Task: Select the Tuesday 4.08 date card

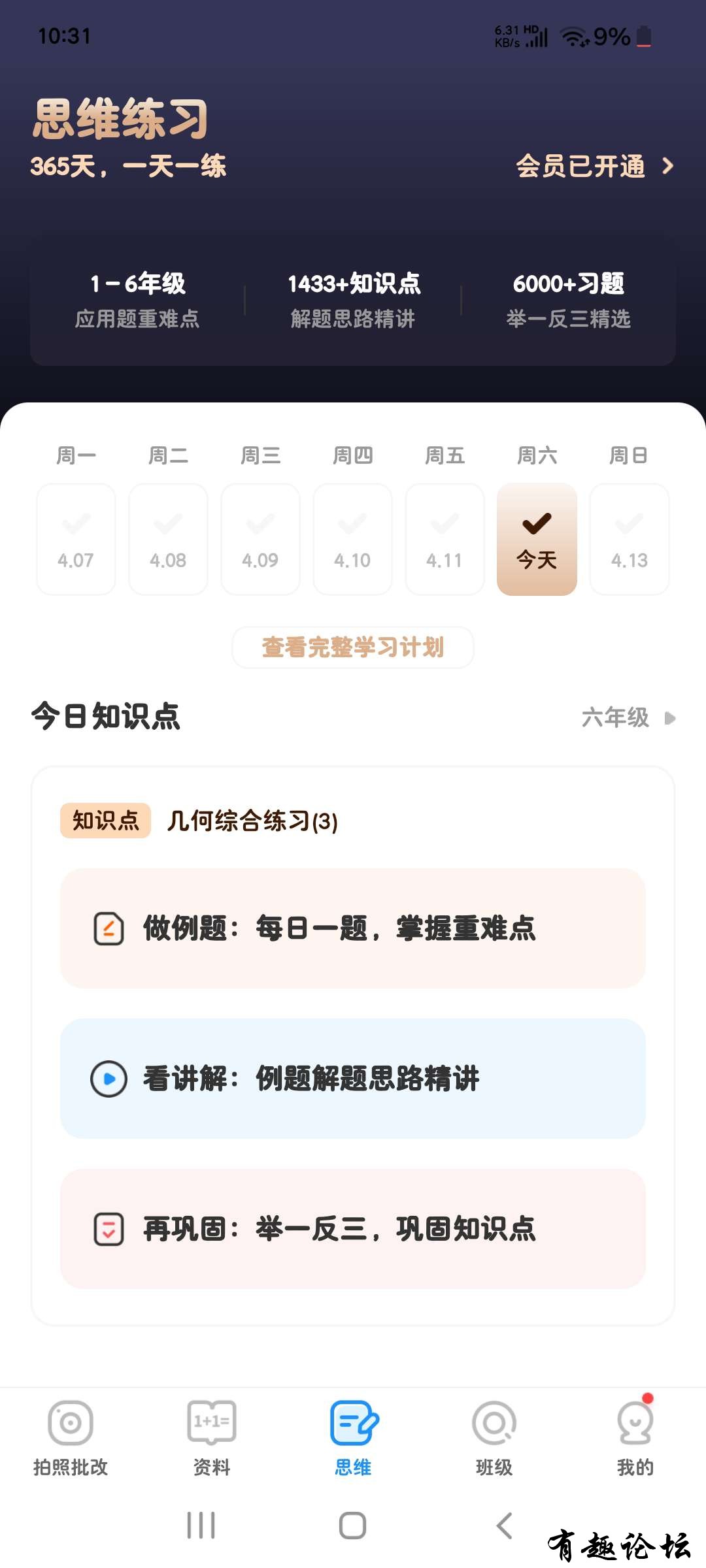Action: coord(168,539)
